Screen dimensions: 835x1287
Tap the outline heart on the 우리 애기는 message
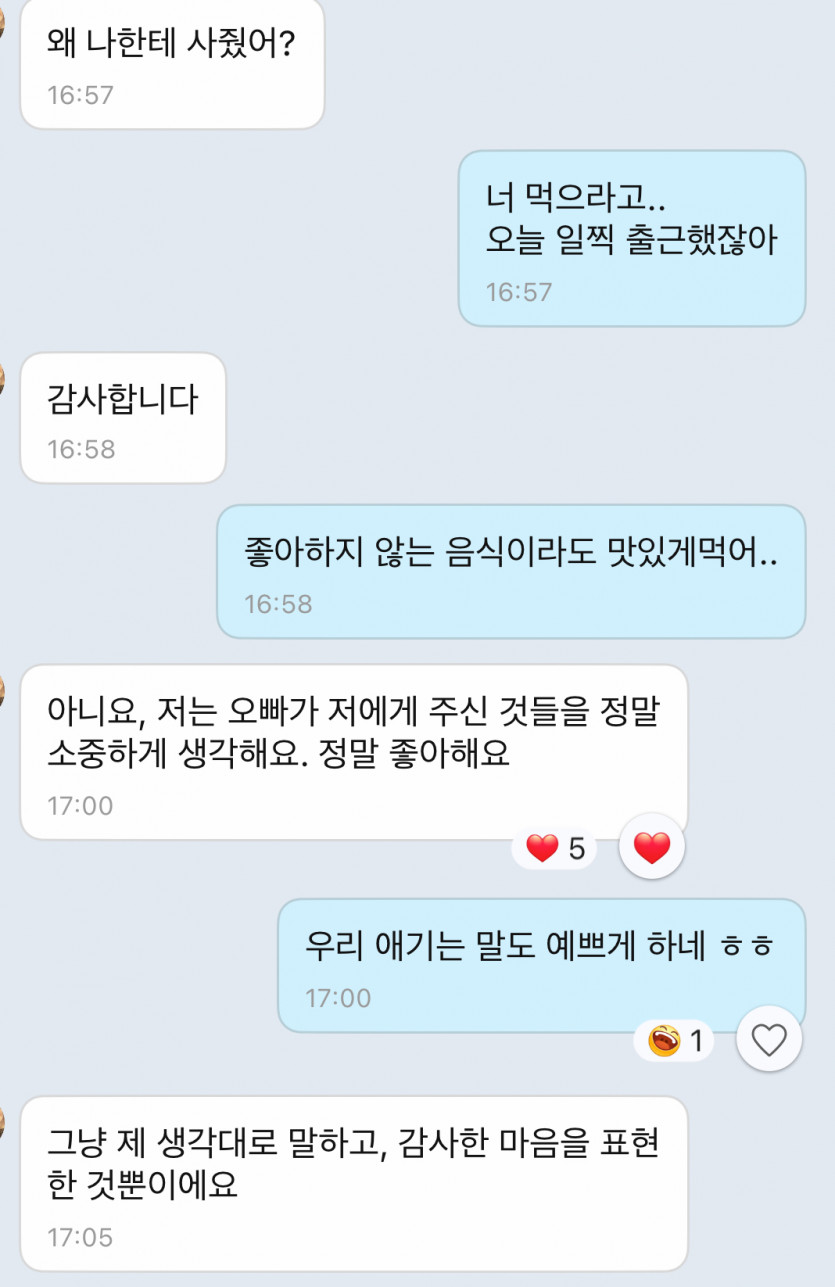pos(769,1040)
